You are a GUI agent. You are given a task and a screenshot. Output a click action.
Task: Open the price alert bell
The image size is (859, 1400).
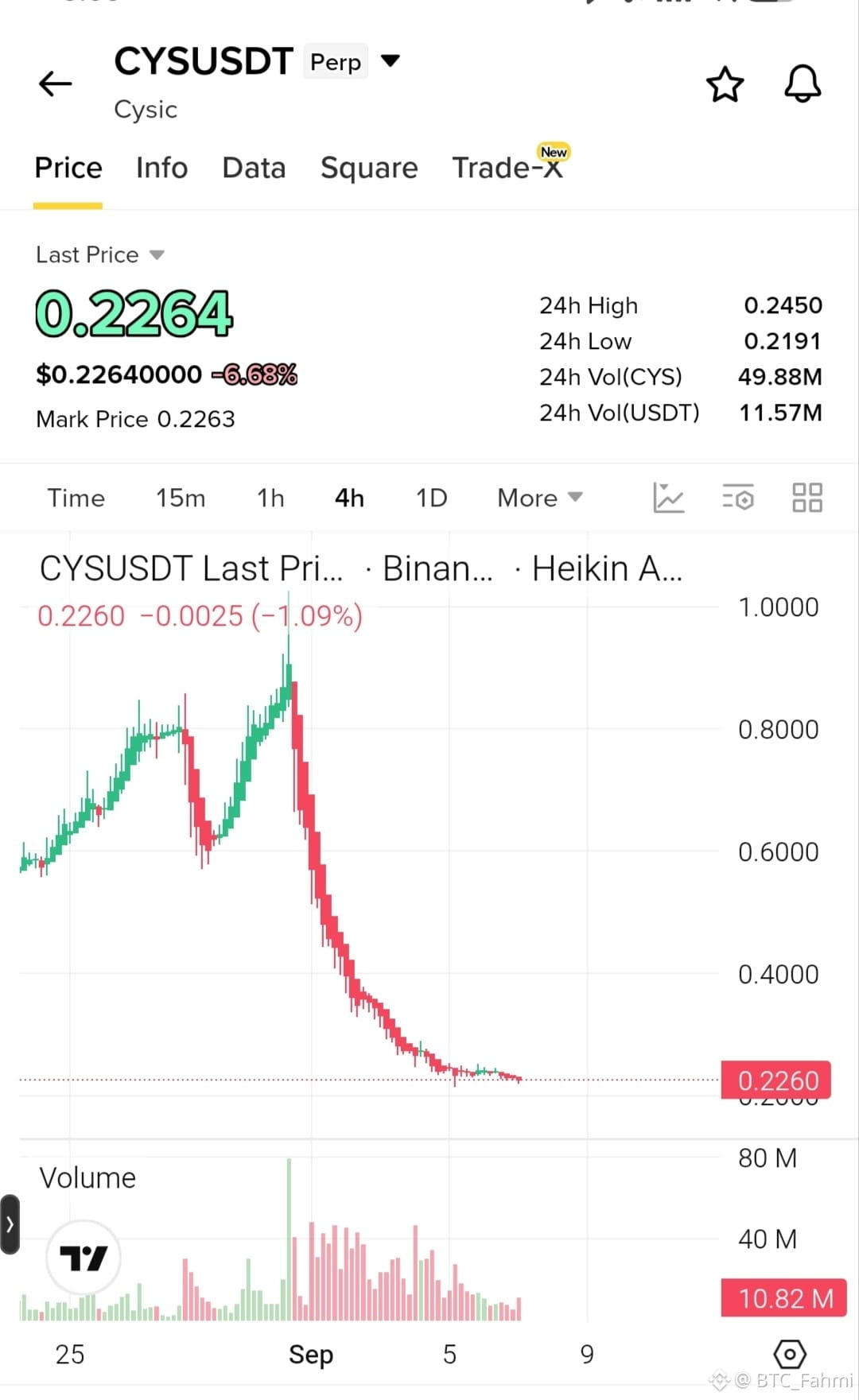[802, 83]
